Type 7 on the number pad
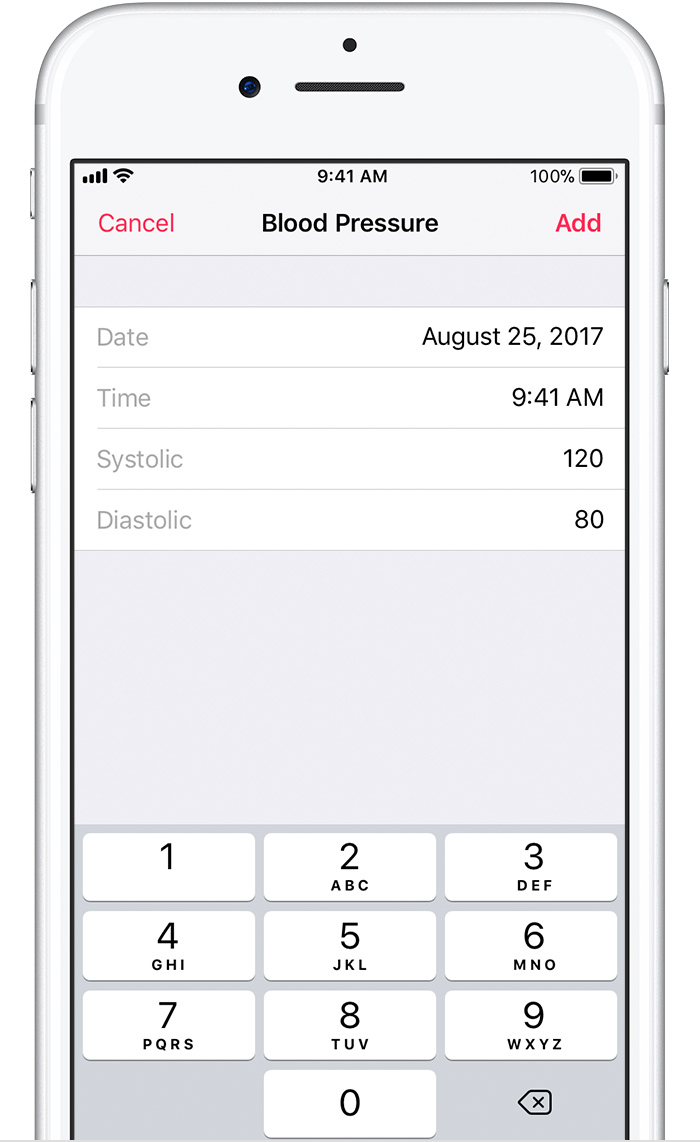The width and height of the screenshot is (700, 1142). [x=169, y=1025]
